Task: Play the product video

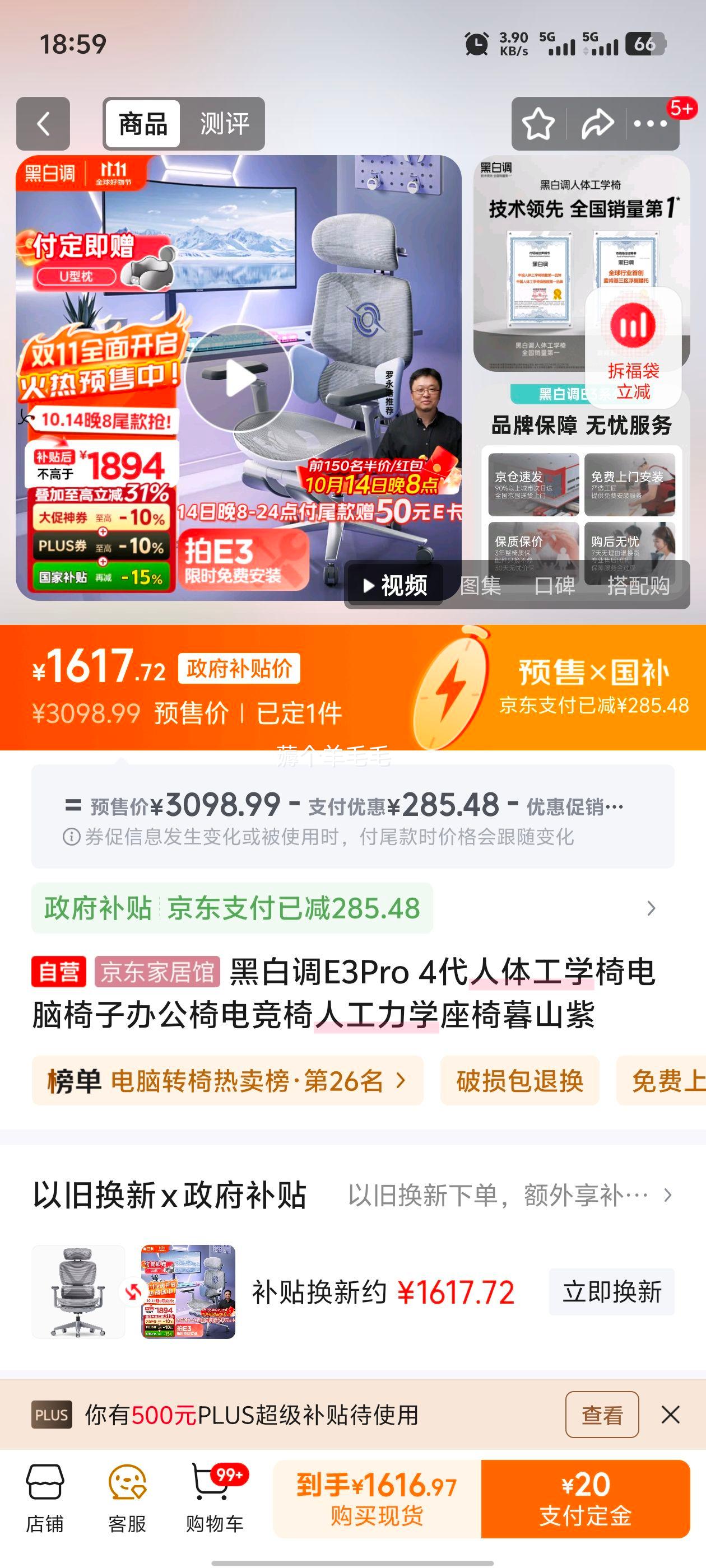Action: [239, 378]
